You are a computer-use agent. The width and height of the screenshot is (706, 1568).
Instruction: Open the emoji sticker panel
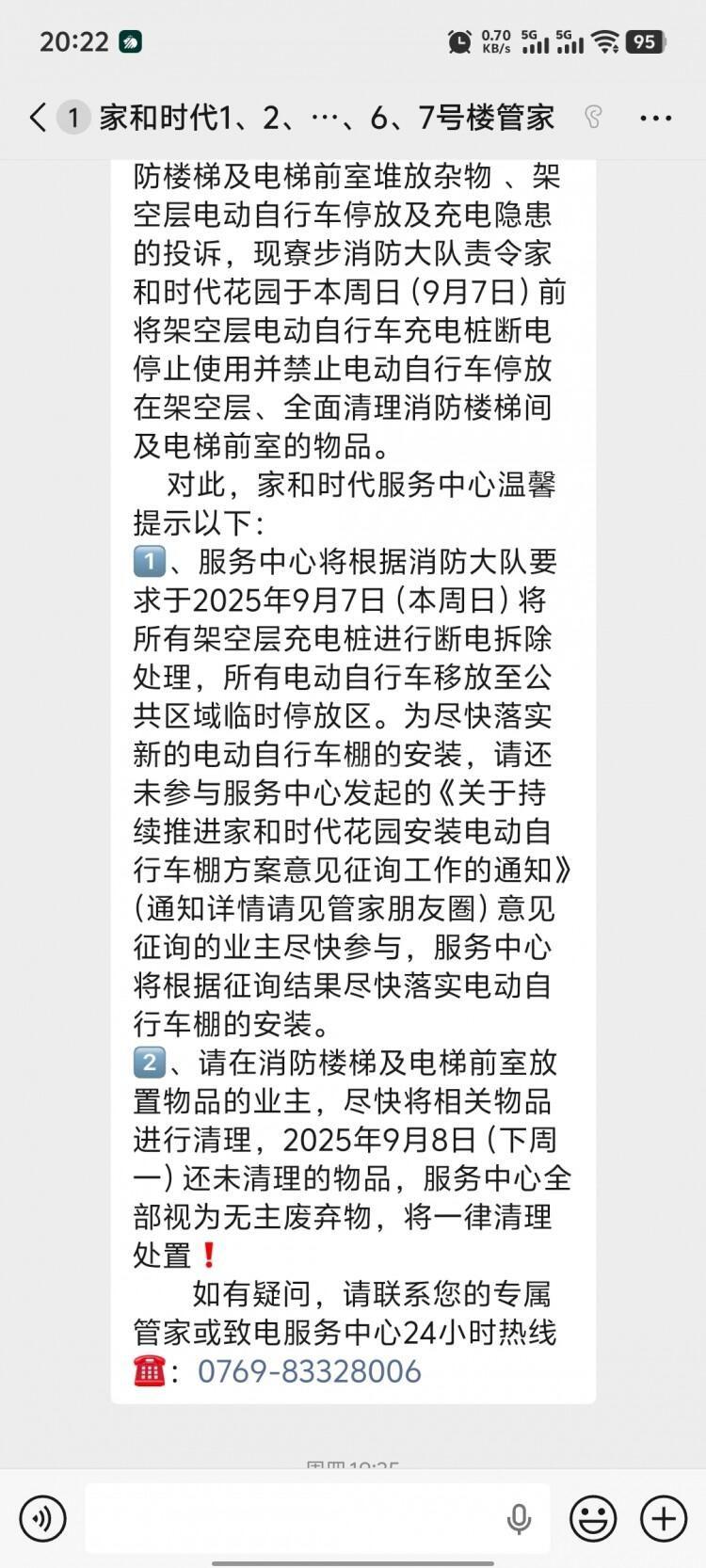click(x=593, y=1518)
